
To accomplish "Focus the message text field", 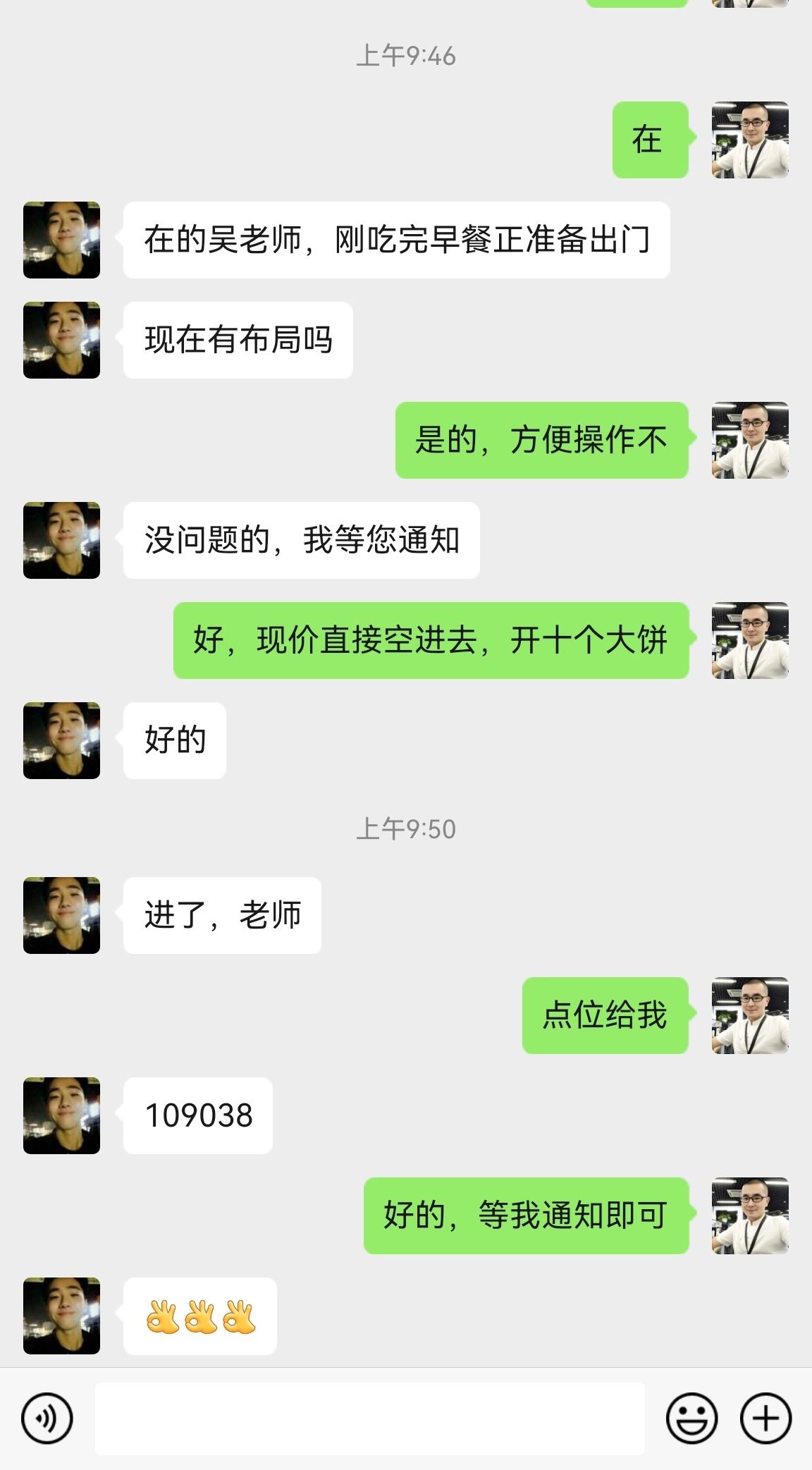I will pos(369,1418).
